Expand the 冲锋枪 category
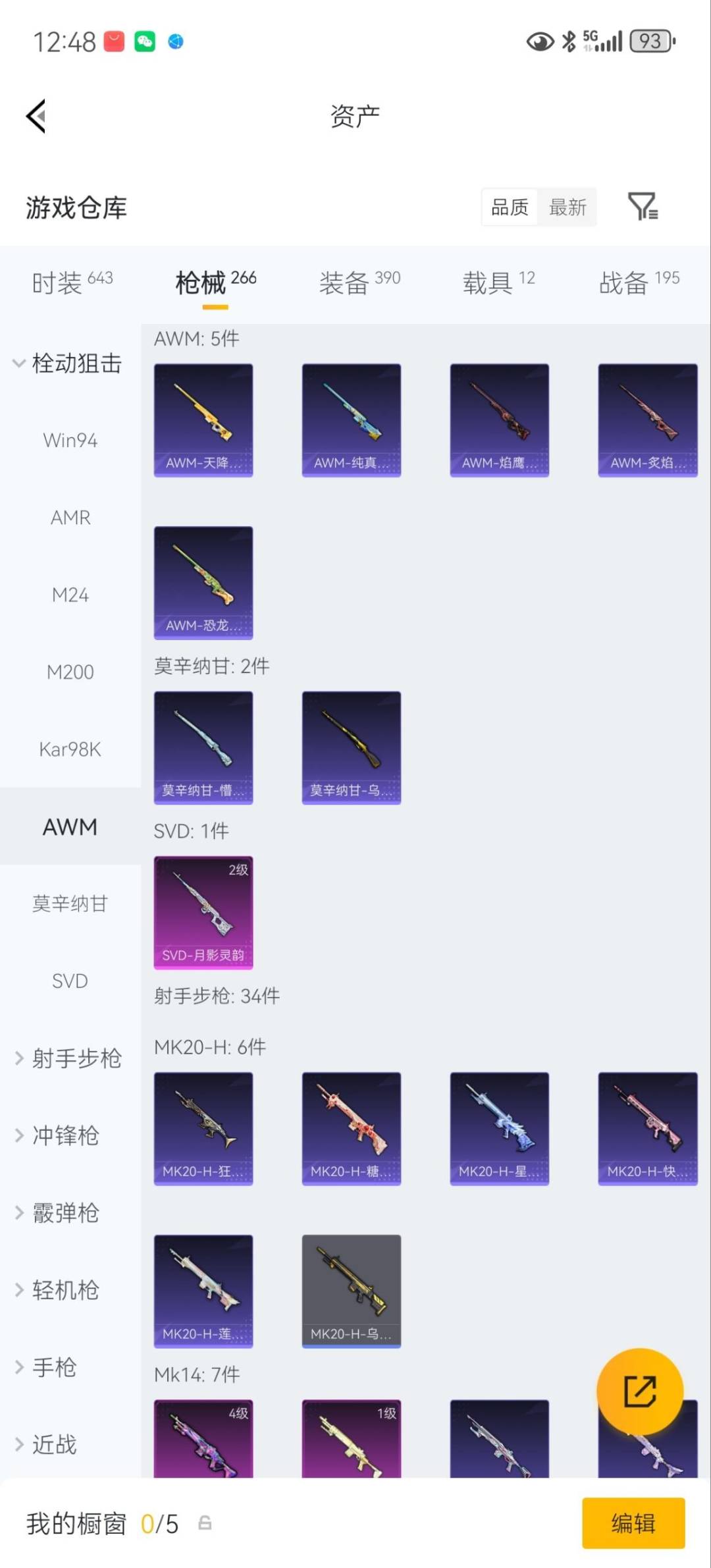The height and width of the screenshot is (1568, 711). (x=66, y=1136)
